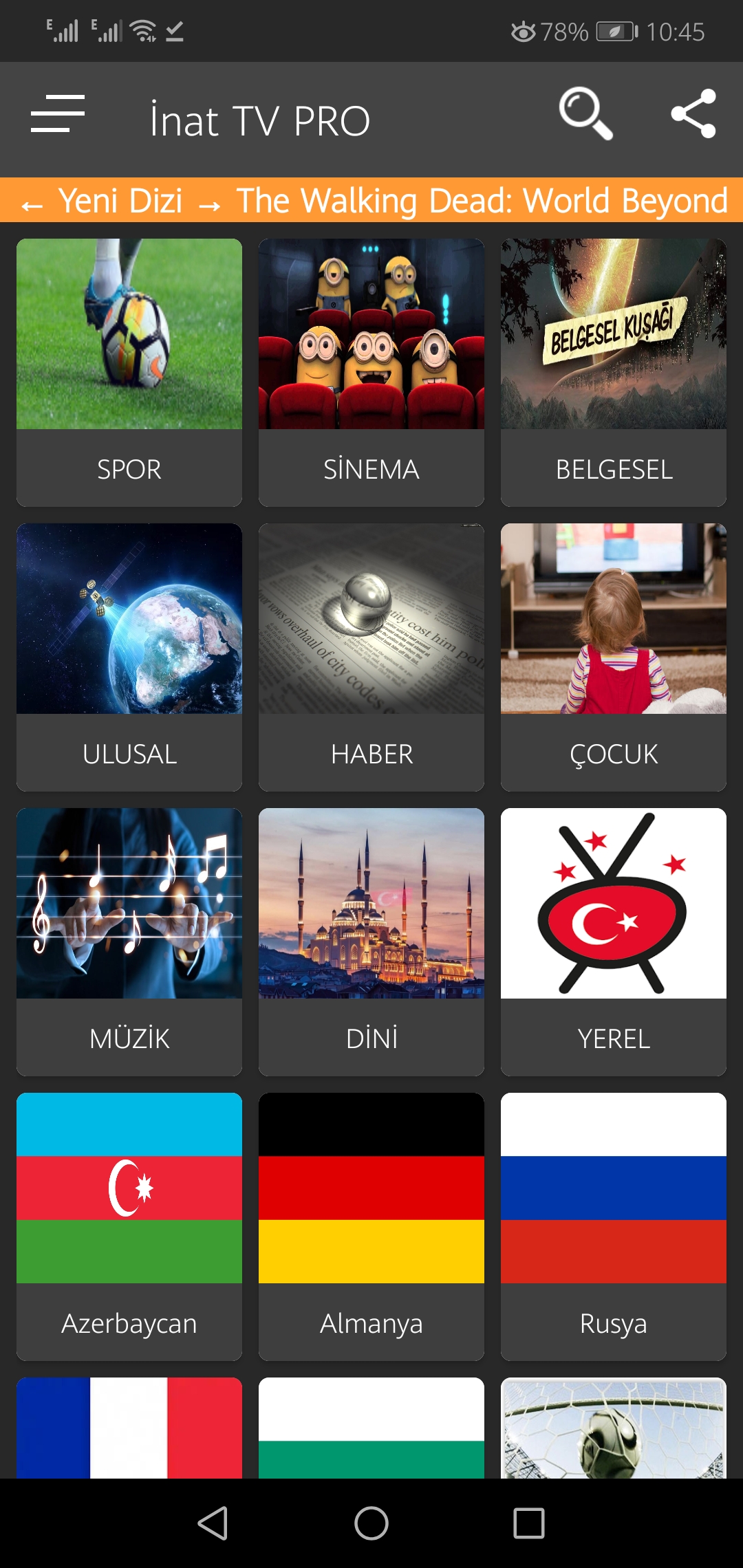Open the HABER news category
743x1568 pixels.
(x=371, y=657)
